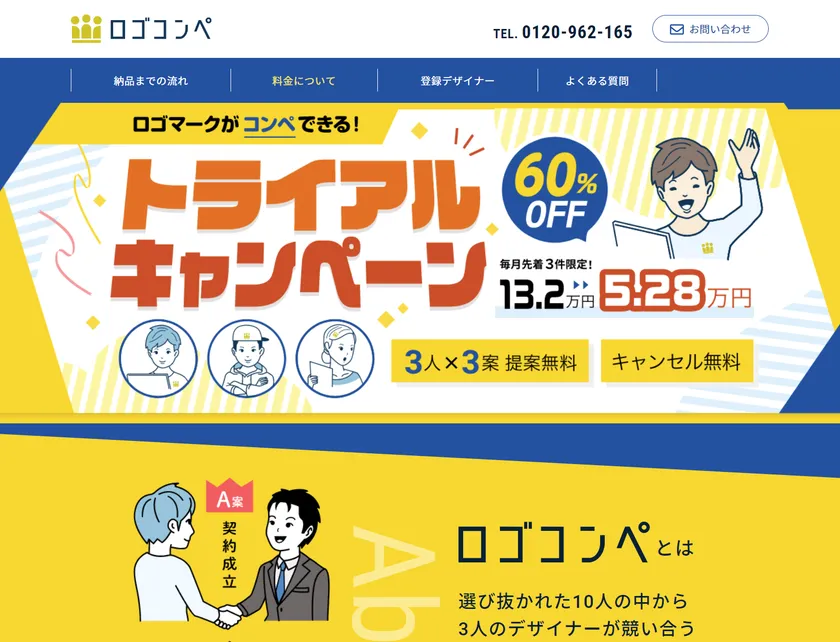Open the お問い合わせ contact button

tap(710, 29)
